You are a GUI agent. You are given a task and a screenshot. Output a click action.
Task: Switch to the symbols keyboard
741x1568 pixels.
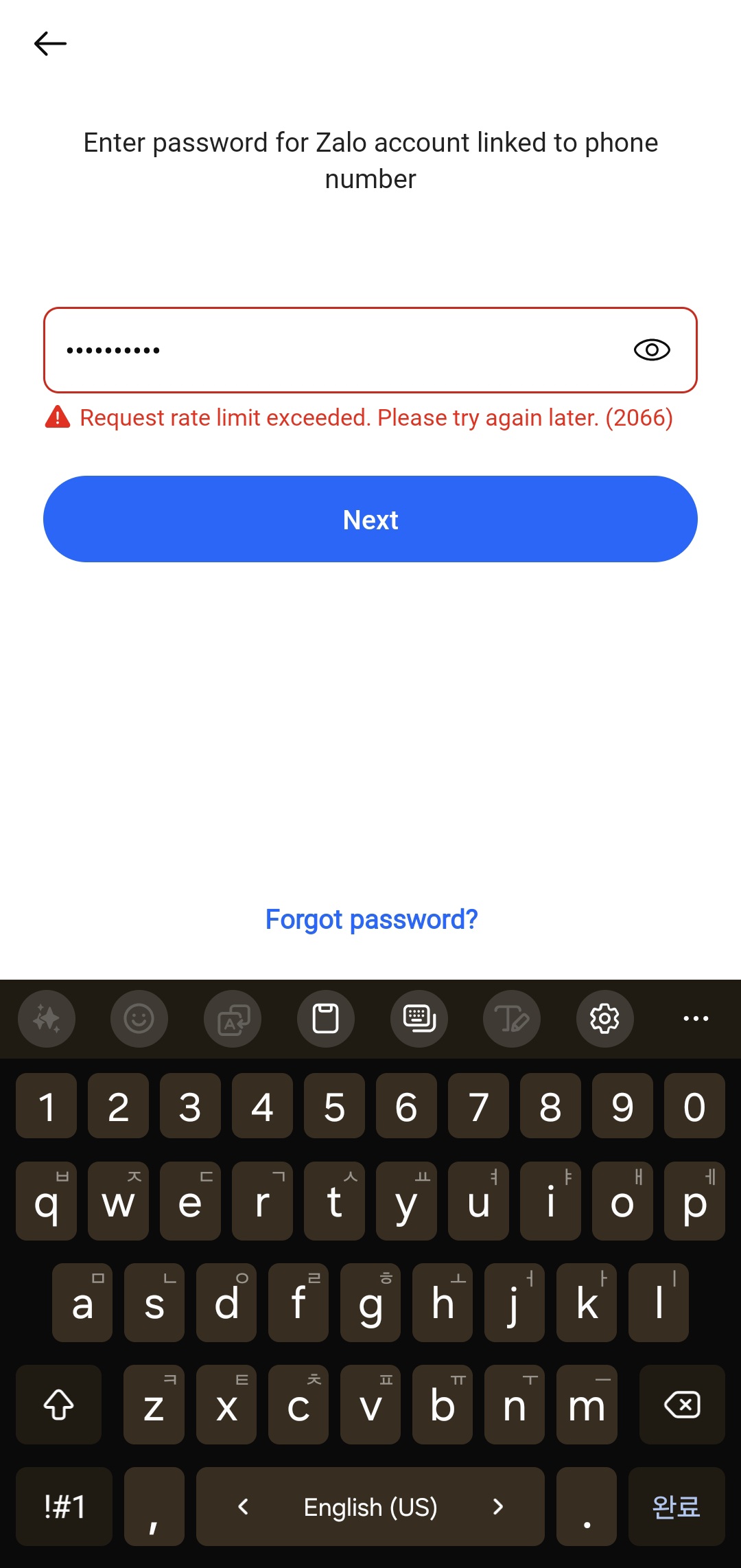(x=64, y=1507)
